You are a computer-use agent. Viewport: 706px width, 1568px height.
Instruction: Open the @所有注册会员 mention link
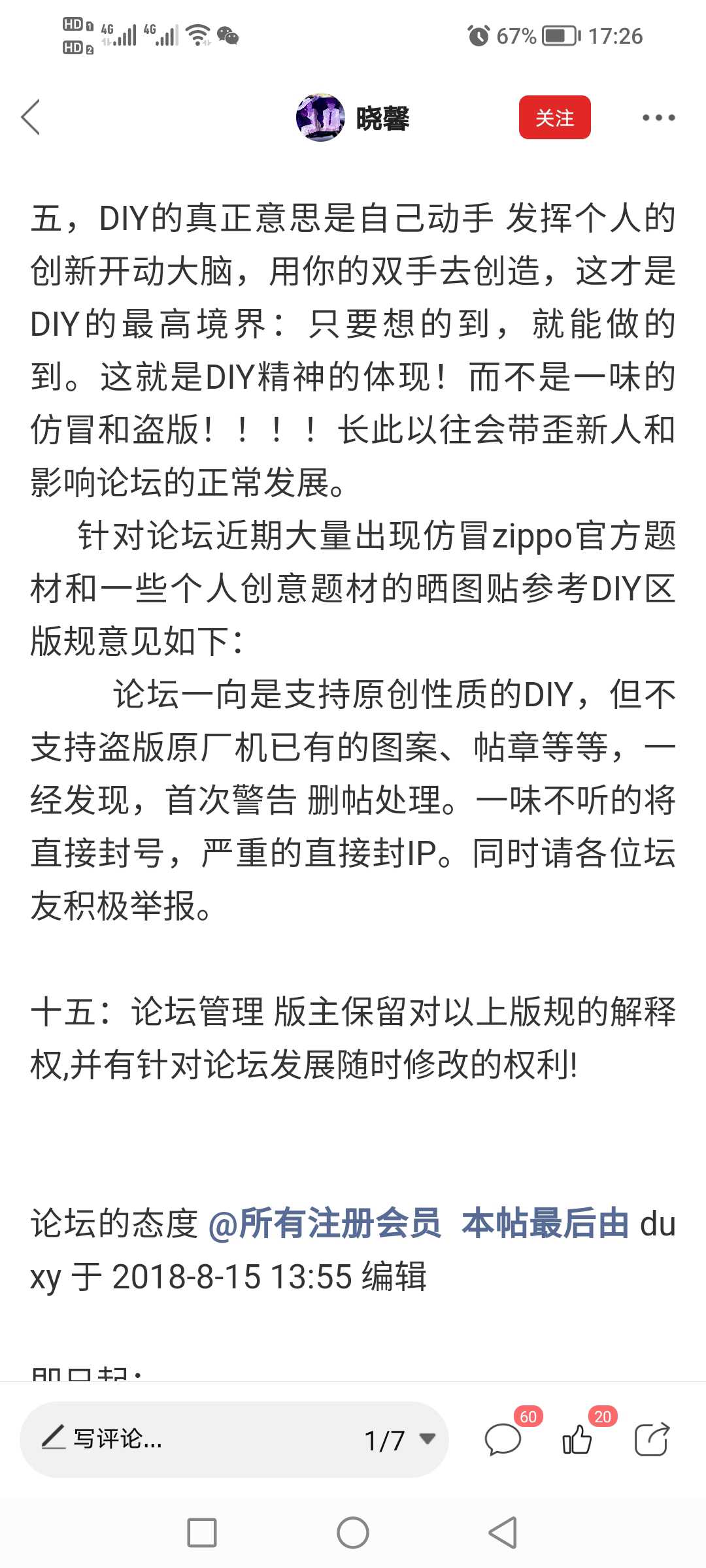coord(325,1224)
